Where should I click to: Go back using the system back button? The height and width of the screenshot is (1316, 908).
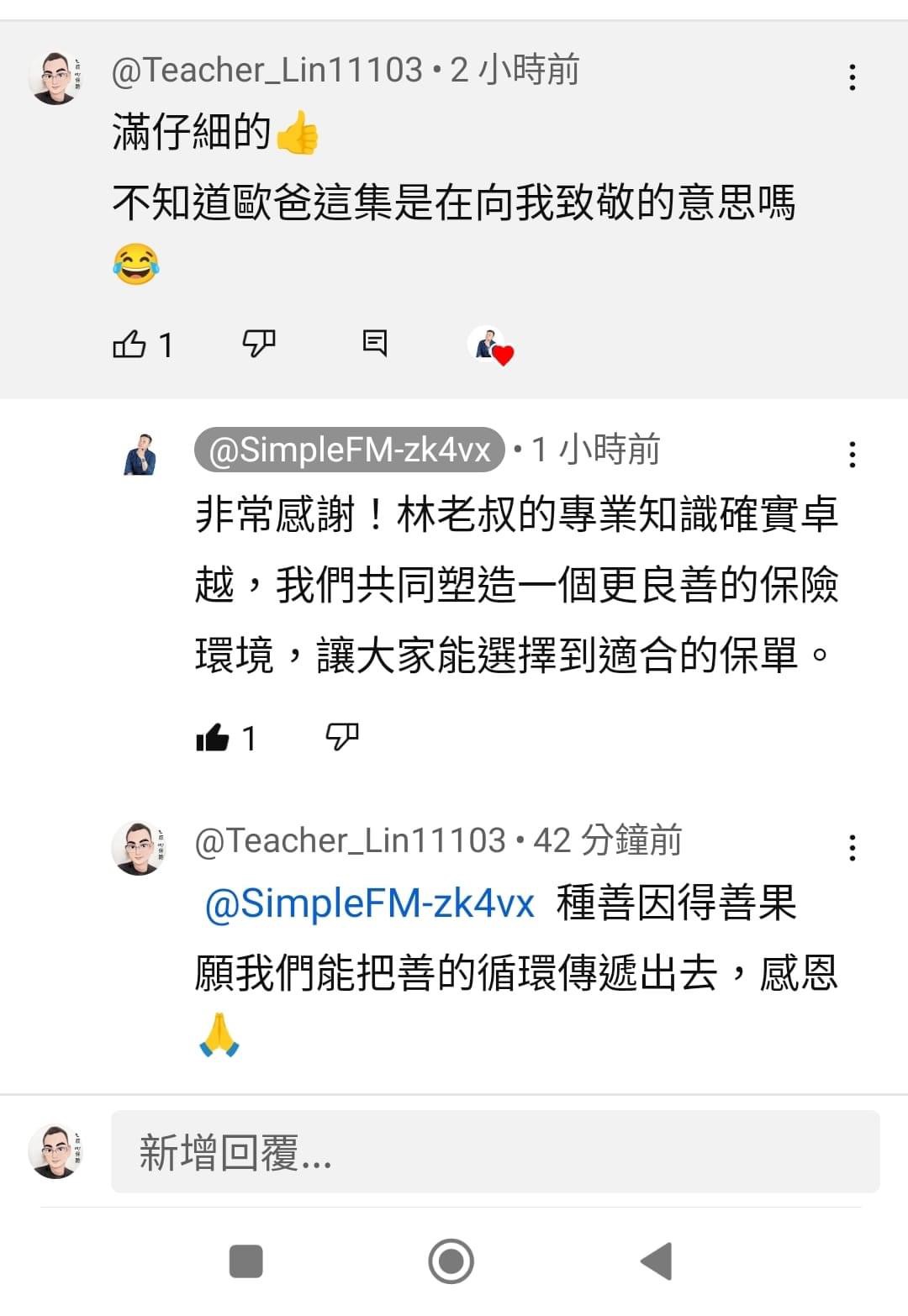point(656,1261)
